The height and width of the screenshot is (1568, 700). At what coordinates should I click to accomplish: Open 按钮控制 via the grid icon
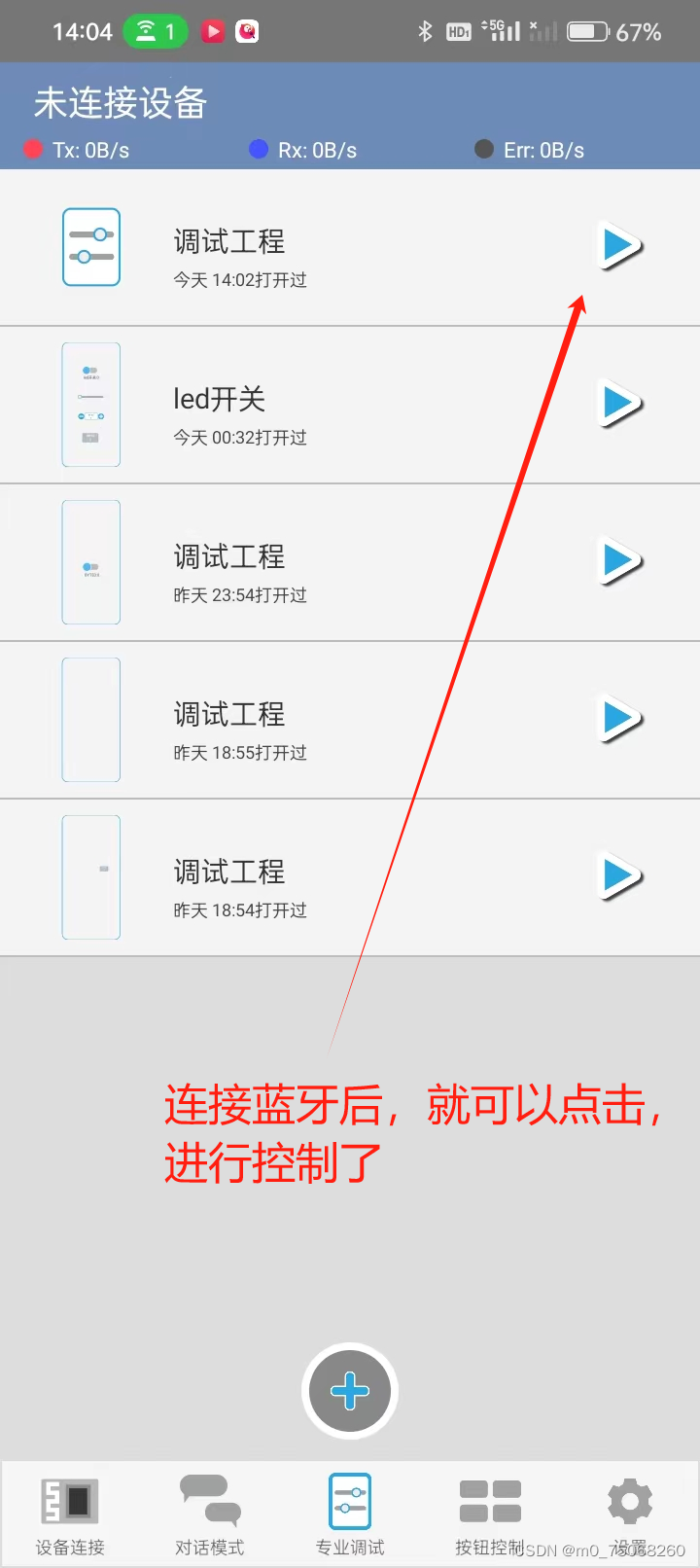[x=489, y=1501]
